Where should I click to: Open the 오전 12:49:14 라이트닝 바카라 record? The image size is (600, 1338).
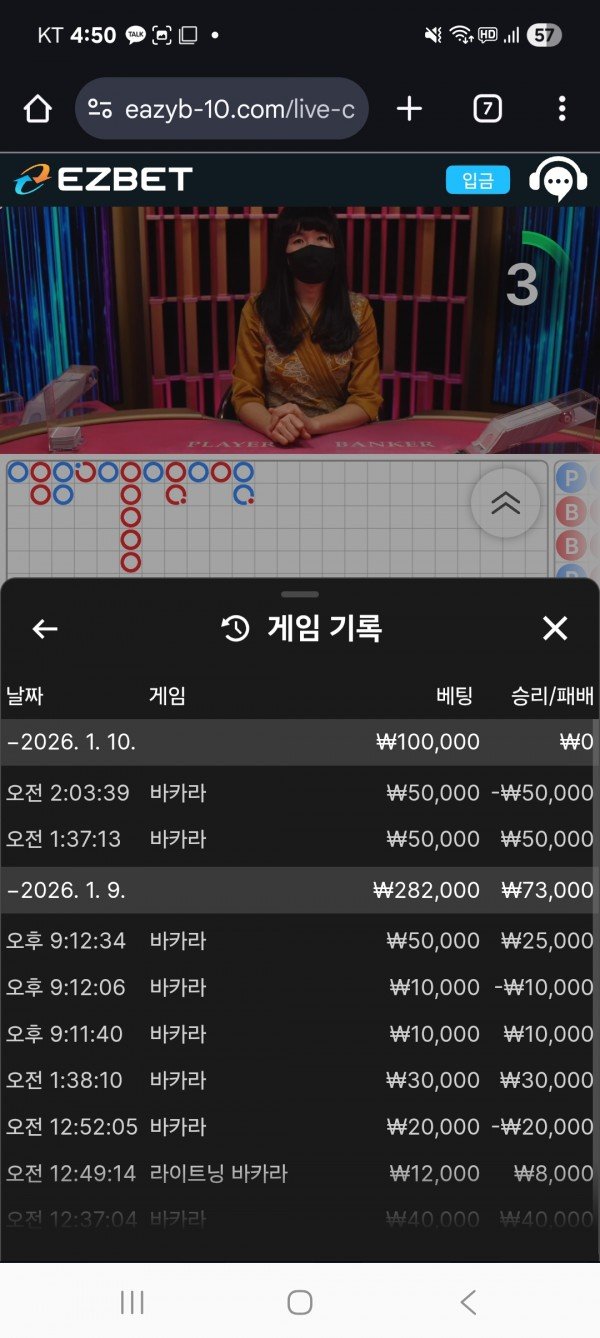click(x=300, y=1173)
